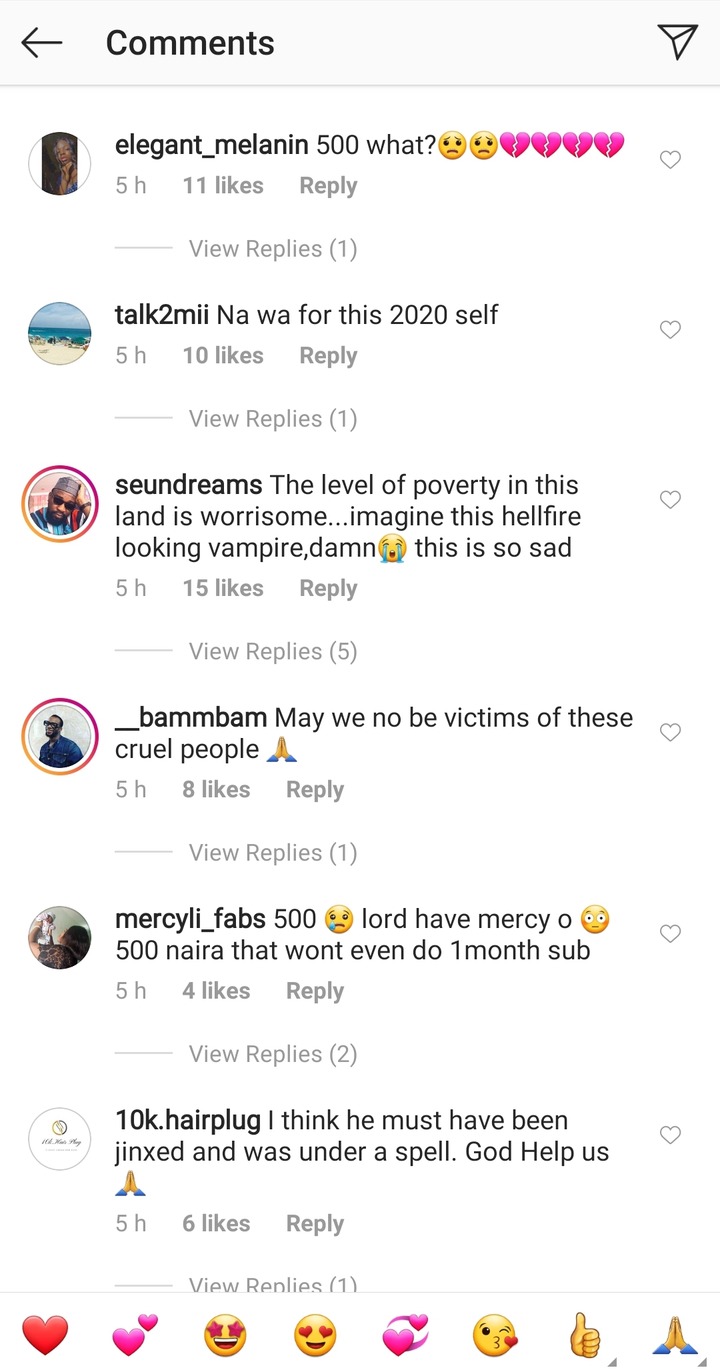
Task: Reply to 10k.hairplug's comment
Action: (314, 1224)
